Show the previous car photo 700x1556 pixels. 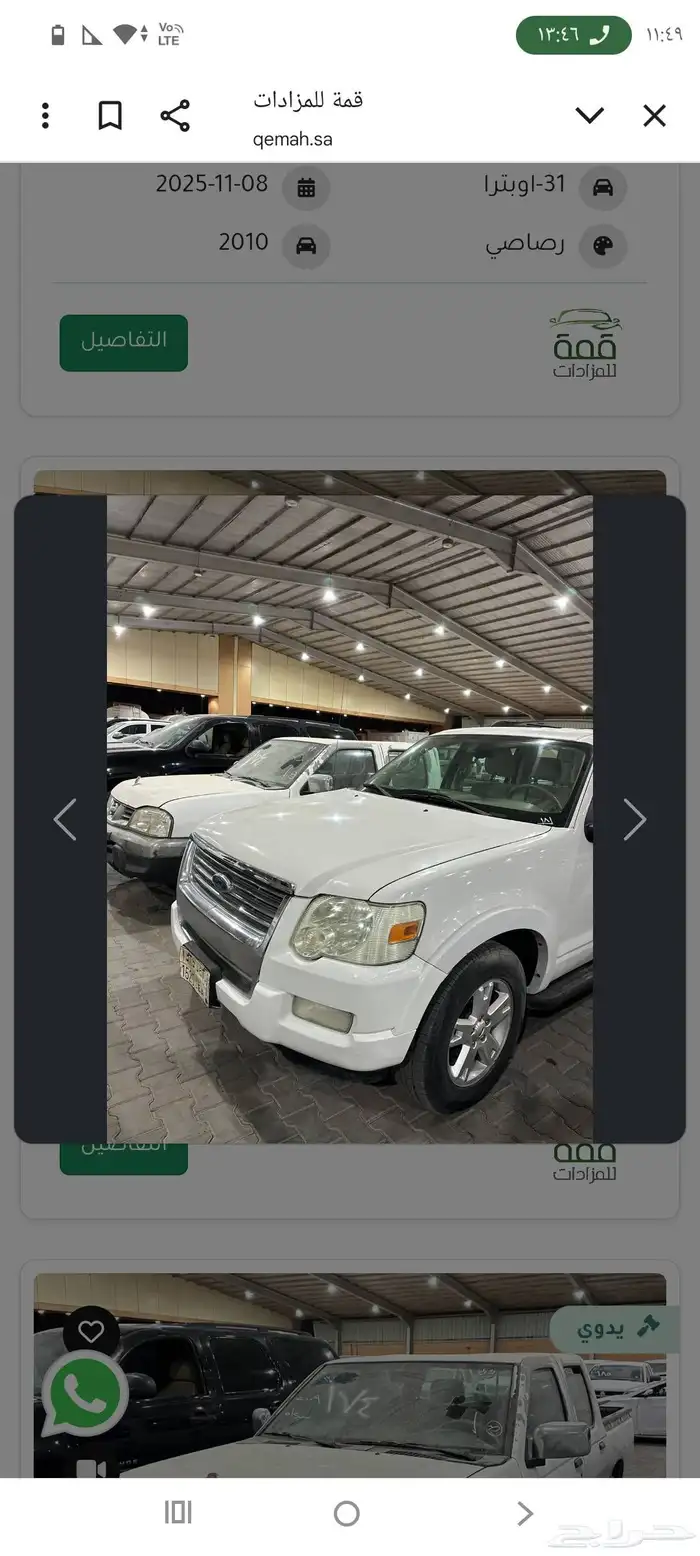tap(65, 819)
